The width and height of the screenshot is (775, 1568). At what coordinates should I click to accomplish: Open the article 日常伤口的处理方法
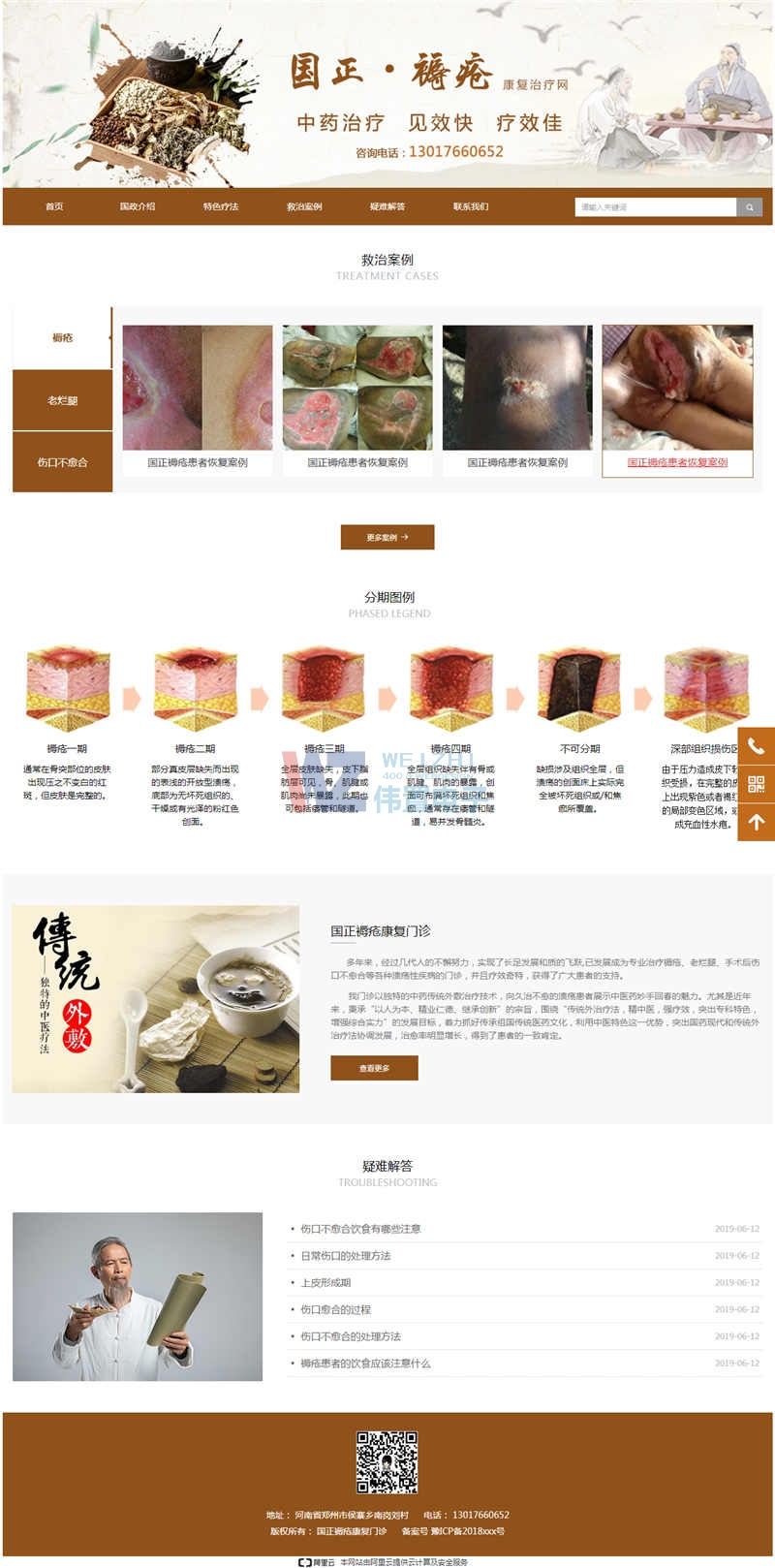346,1256
